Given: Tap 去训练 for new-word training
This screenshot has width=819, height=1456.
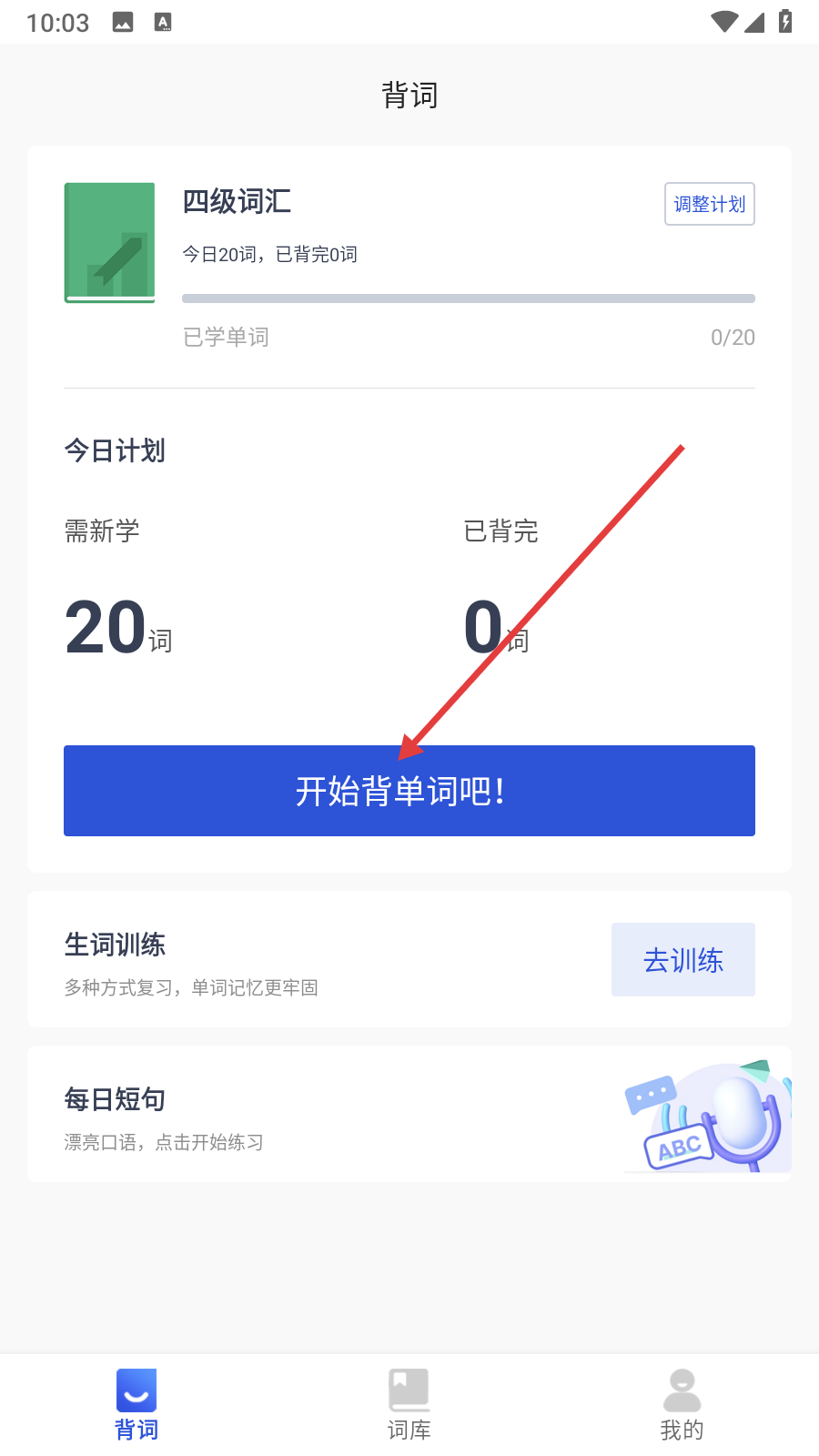Looking at the screenshot, I should (x=683, y=960).
